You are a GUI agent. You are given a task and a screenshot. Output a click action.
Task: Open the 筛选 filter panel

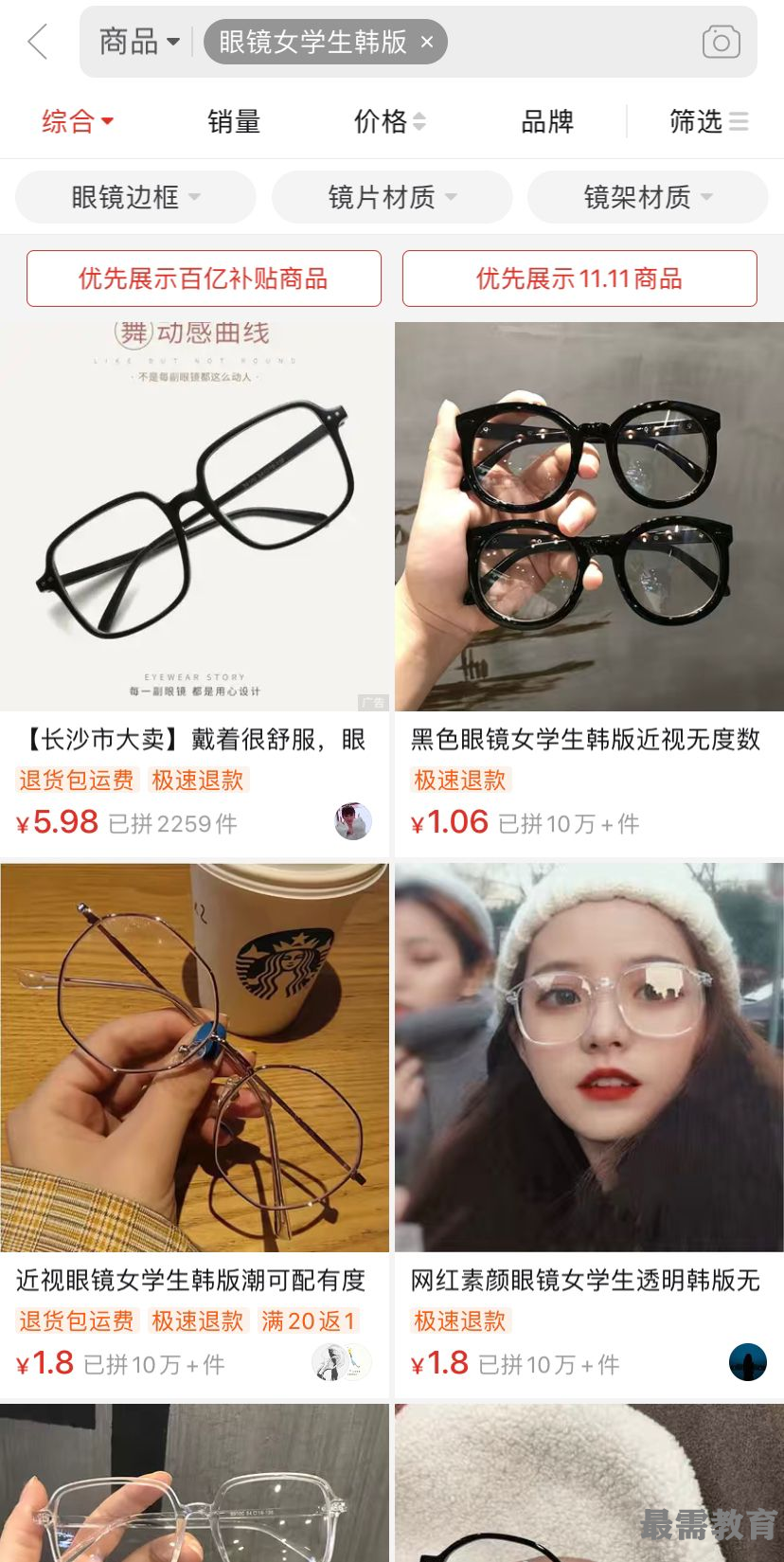point(708,121)
